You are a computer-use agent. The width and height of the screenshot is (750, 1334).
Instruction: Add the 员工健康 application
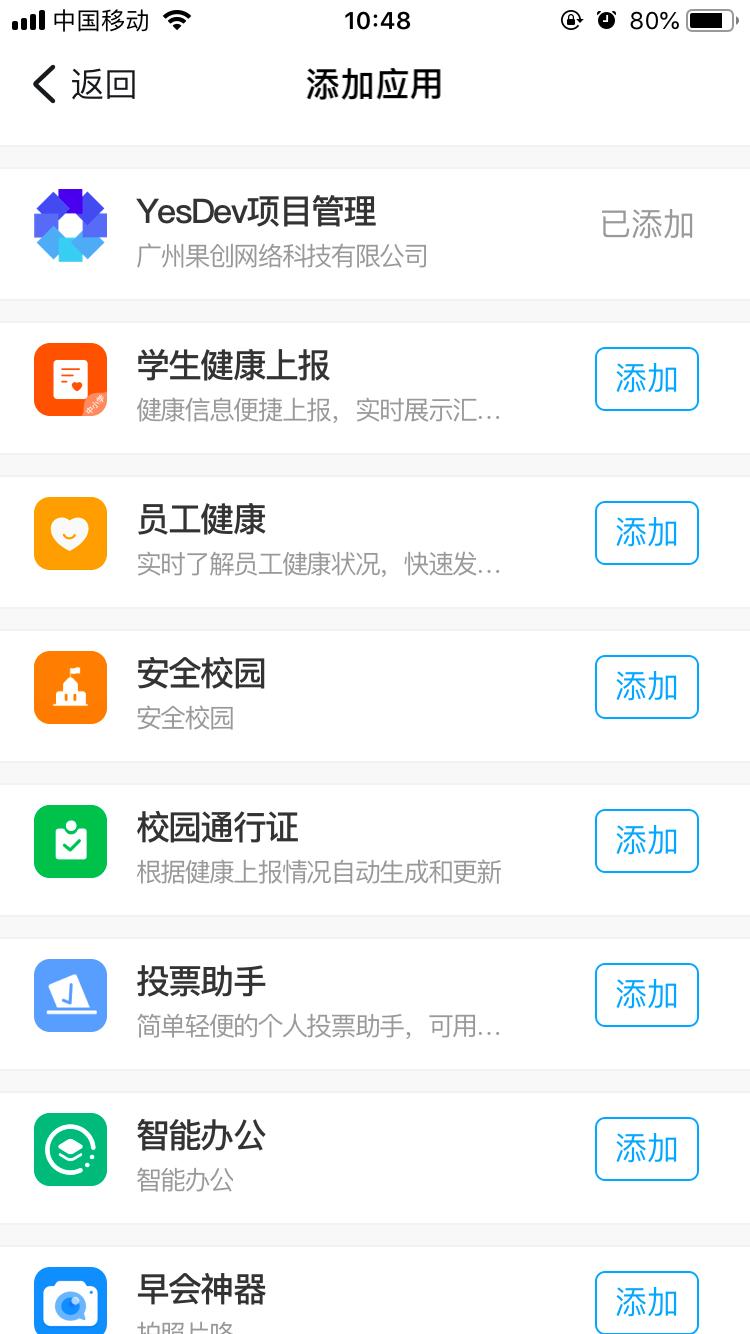646,533
